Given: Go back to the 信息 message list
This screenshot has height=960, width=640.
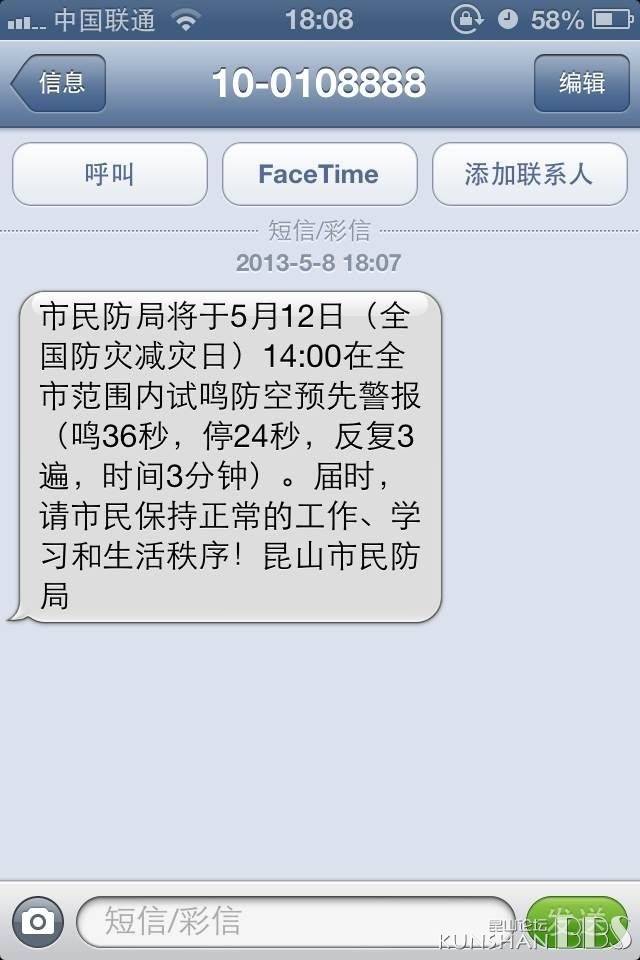Looking at the screenshot, I should click(60, 83).
